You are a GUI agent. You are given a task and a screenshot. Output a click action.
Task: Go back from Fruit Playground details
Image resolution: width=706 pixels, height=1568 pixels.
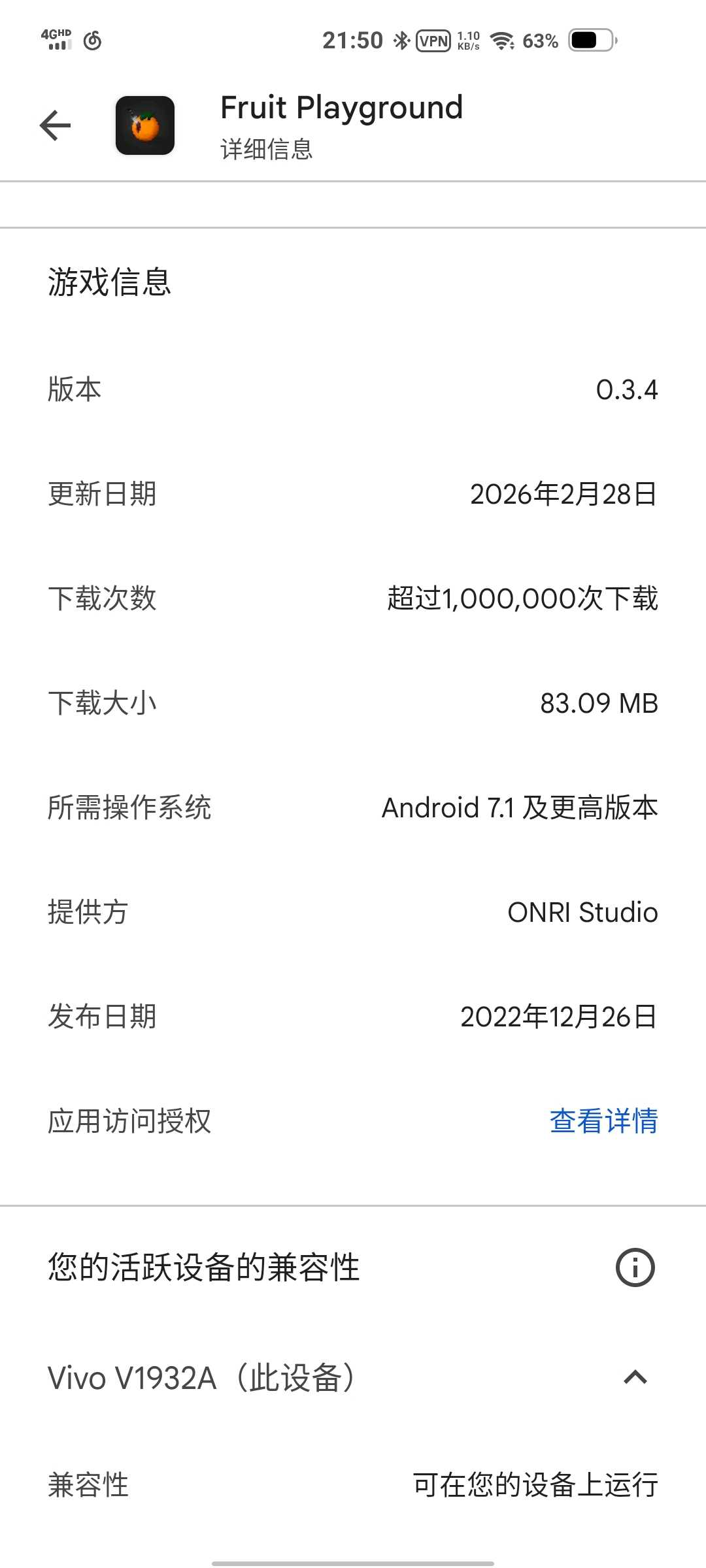56,125
